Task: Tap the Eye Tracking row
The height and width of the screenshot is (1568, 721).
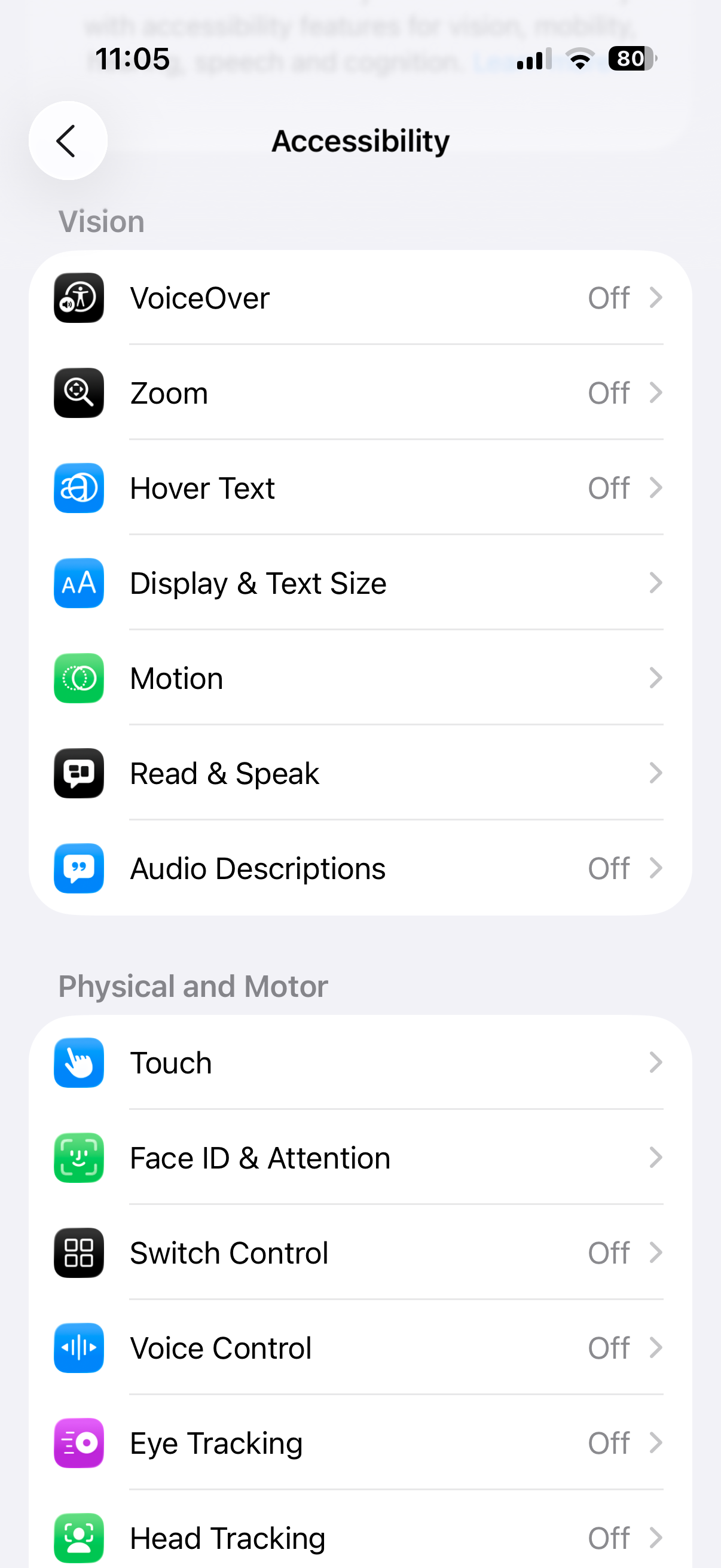Action: click(x=359, y=1442)
